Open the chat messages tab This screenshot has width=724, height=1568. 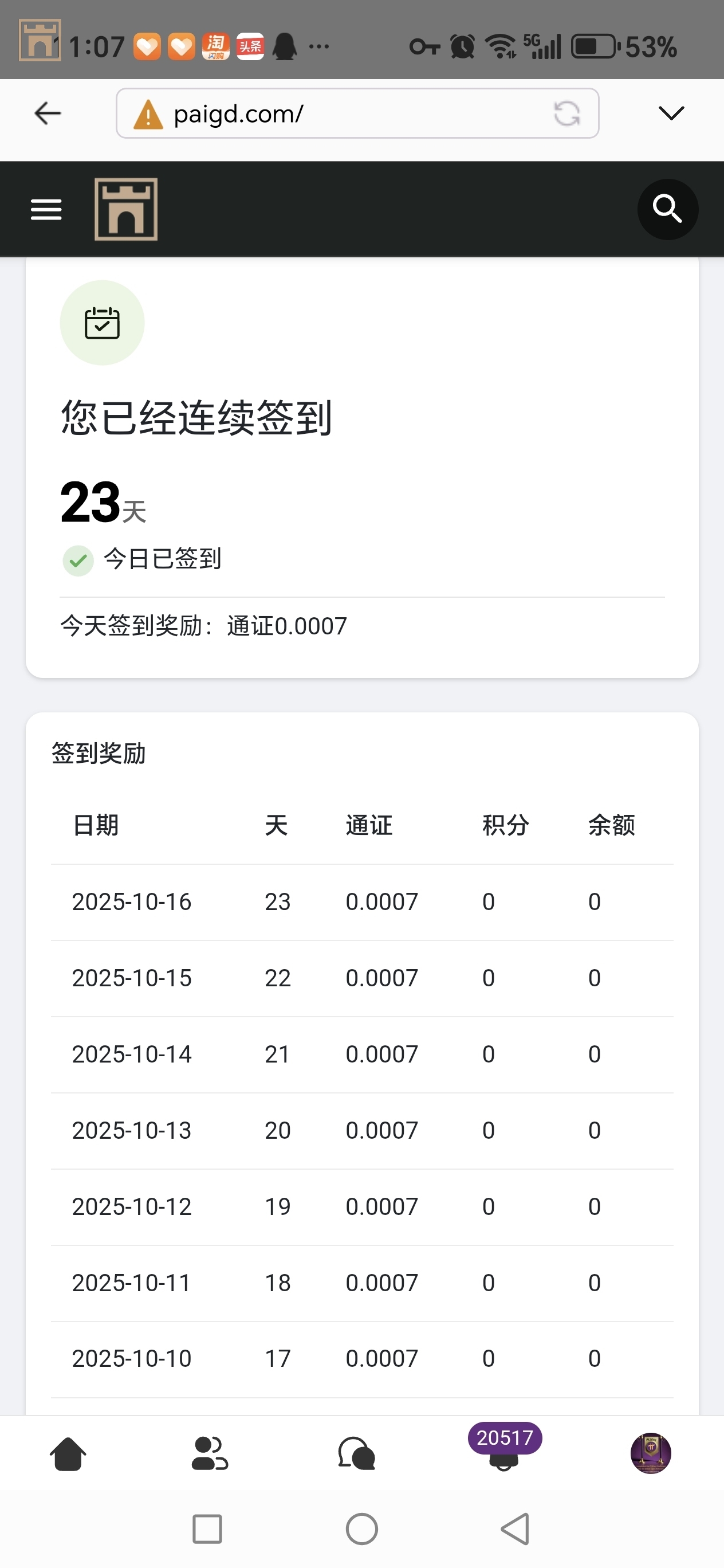click(356, 1453)
